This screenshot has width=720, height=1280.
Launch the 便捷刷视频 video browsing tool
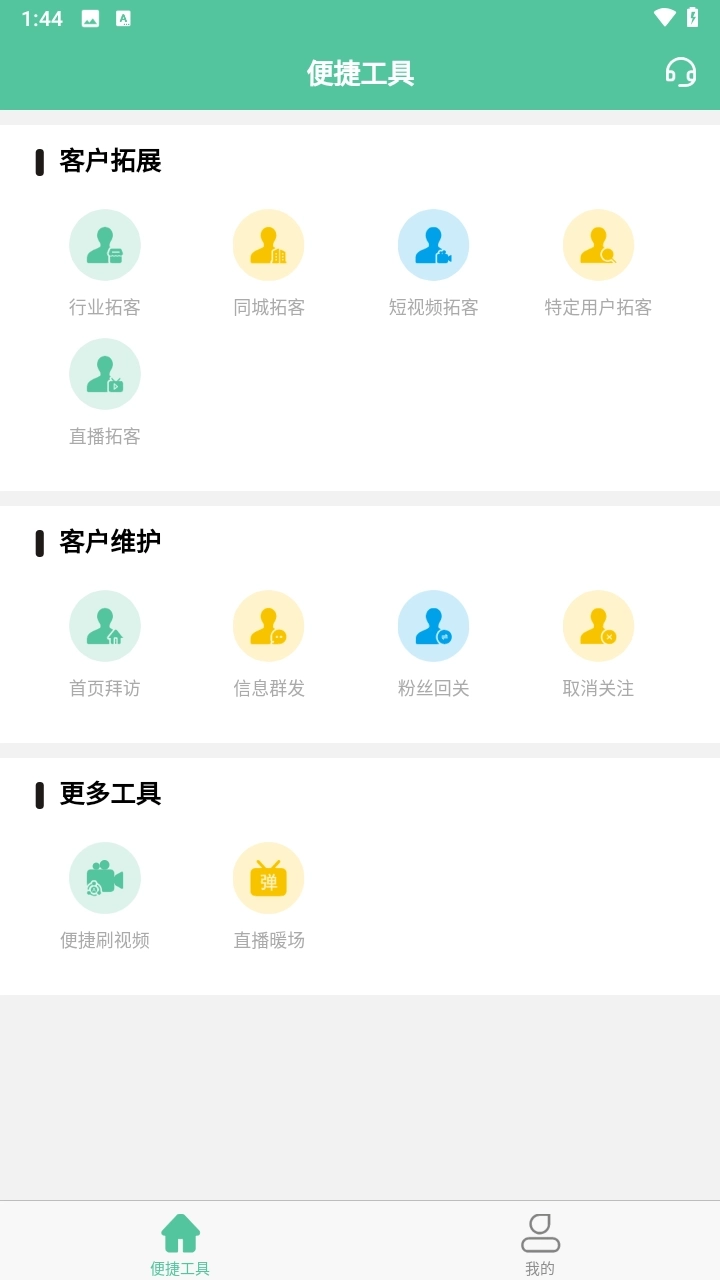click(105, 877)
